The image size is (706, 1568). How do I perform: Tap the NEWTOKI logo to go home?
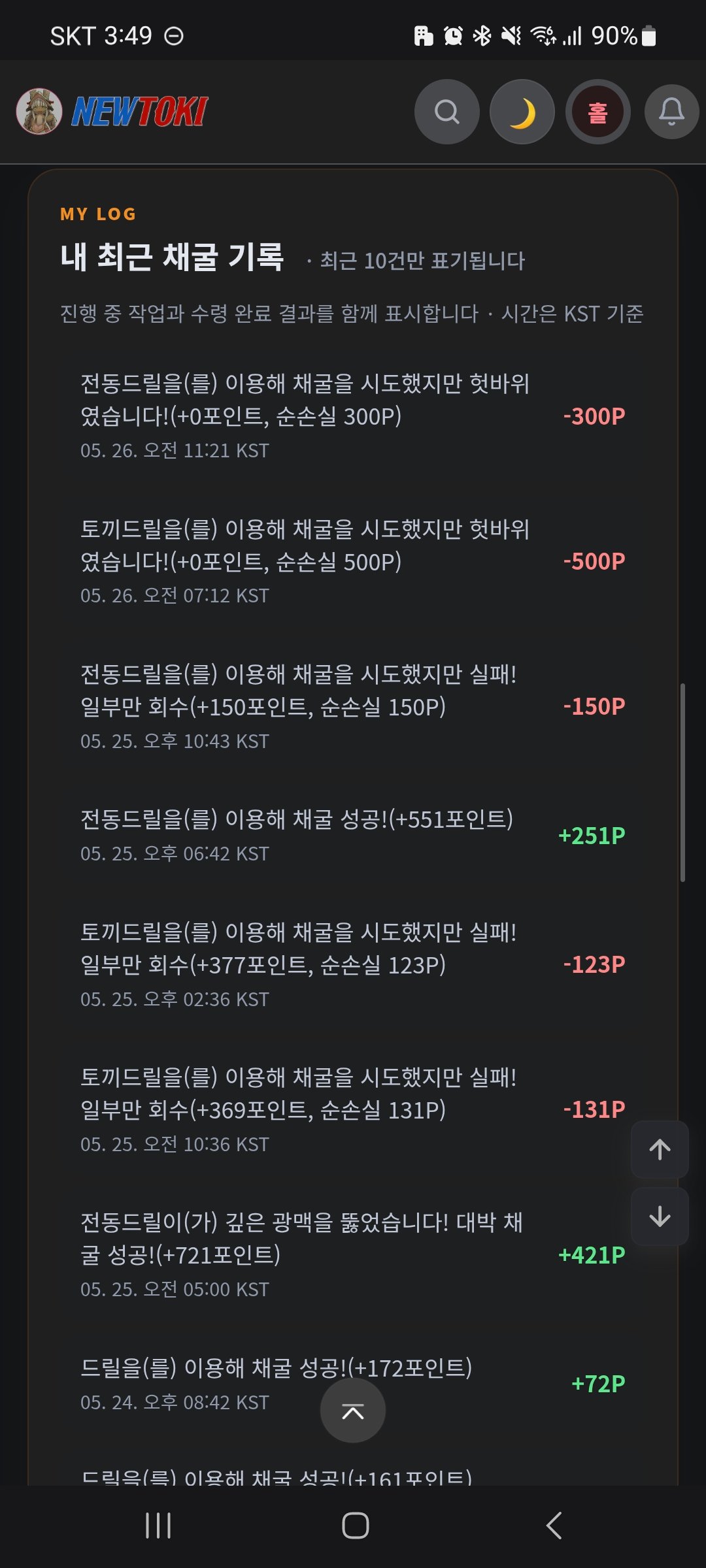point(140,112)
